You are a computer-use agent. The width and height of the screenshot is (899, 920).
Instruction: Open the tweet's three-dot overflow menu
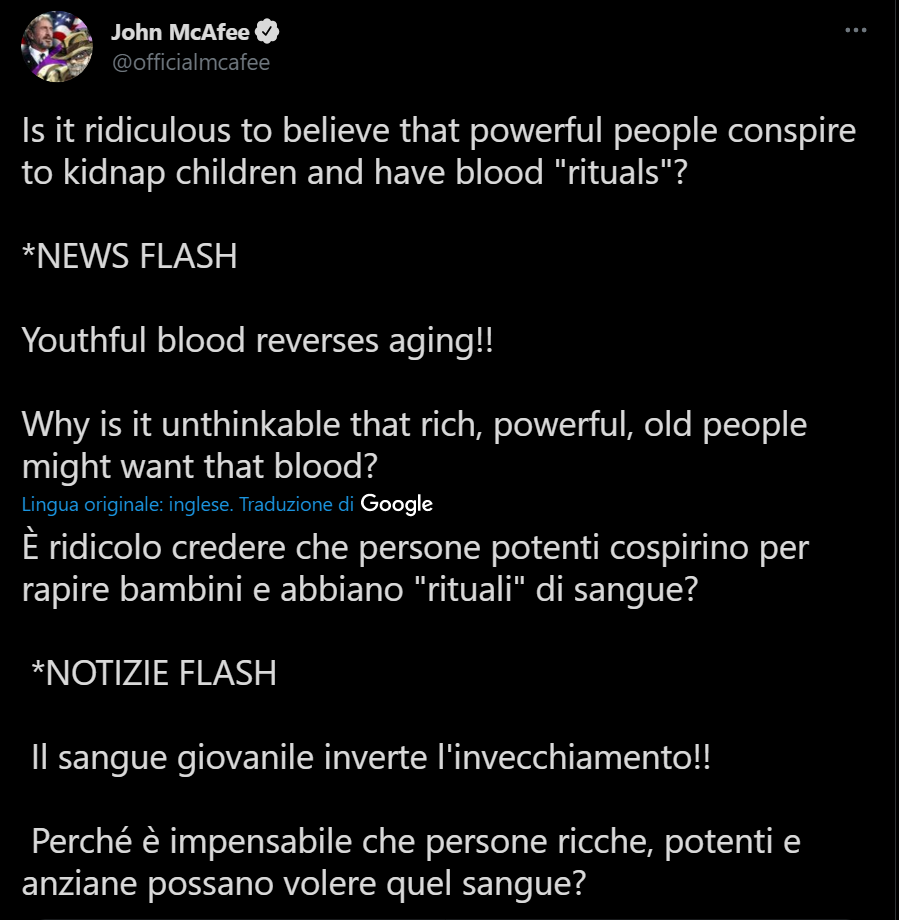pos(855,30)
